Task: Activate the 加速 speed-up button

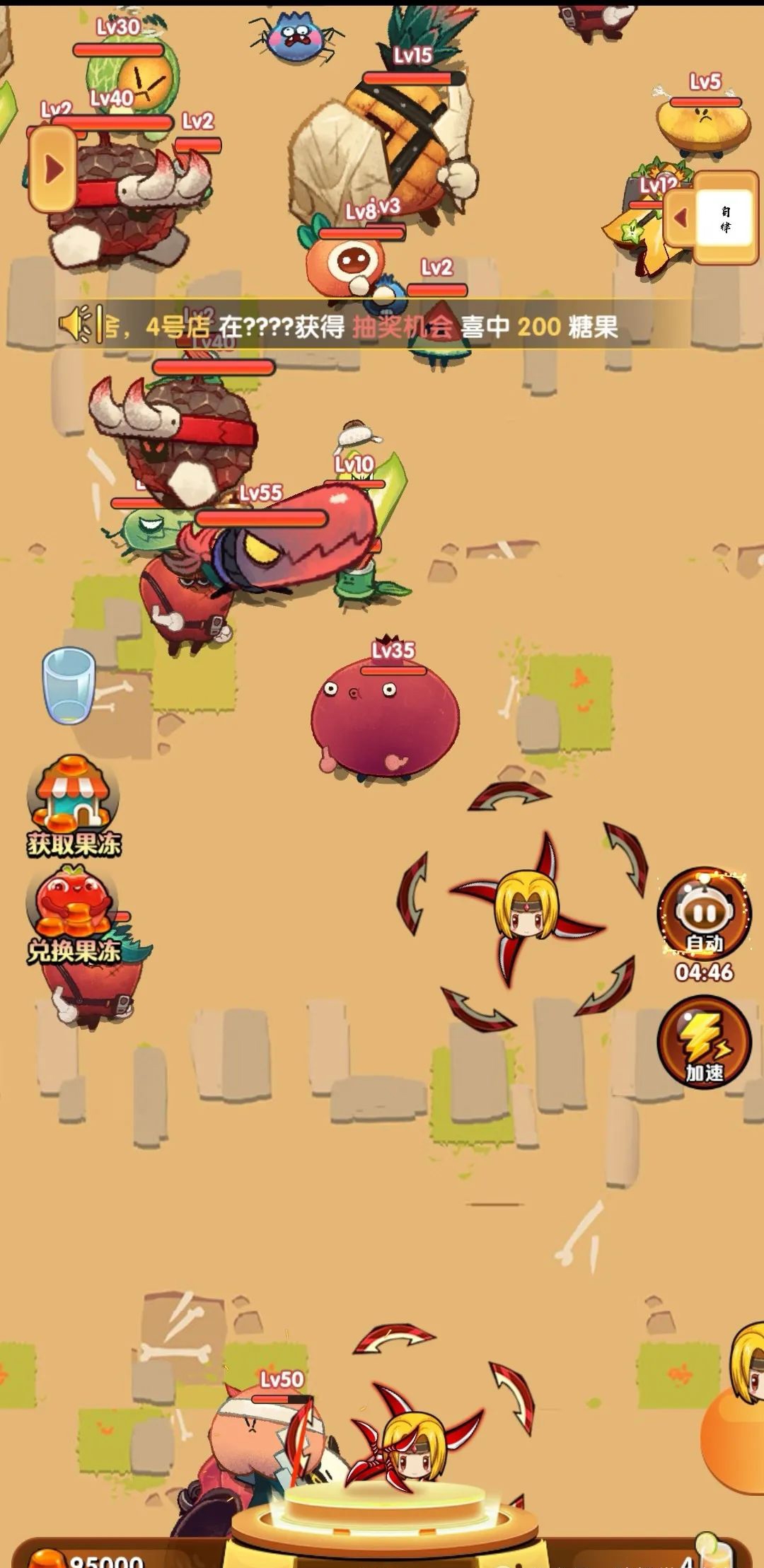Action: pyautogui.click(x=704, y=1041)
